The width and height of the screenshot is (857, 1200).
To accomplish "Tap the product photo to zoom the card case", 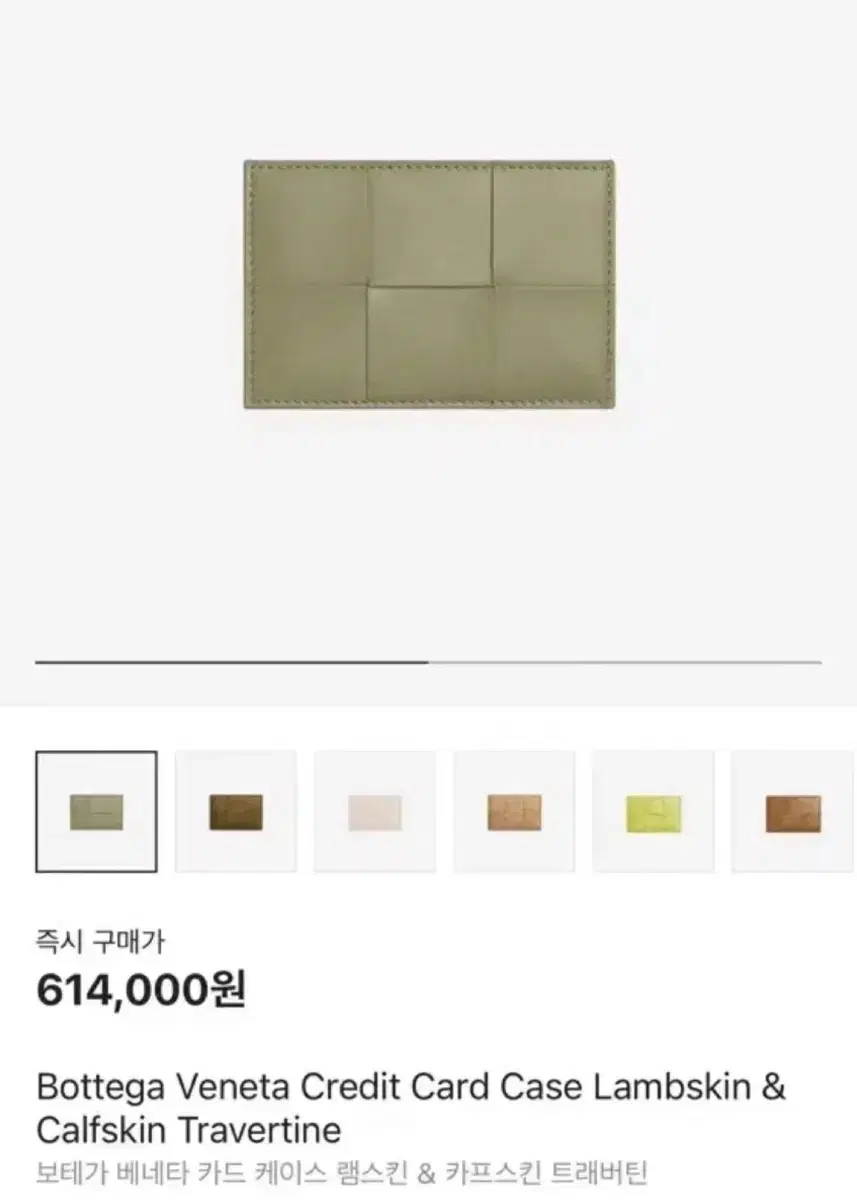I will point(428,285).
